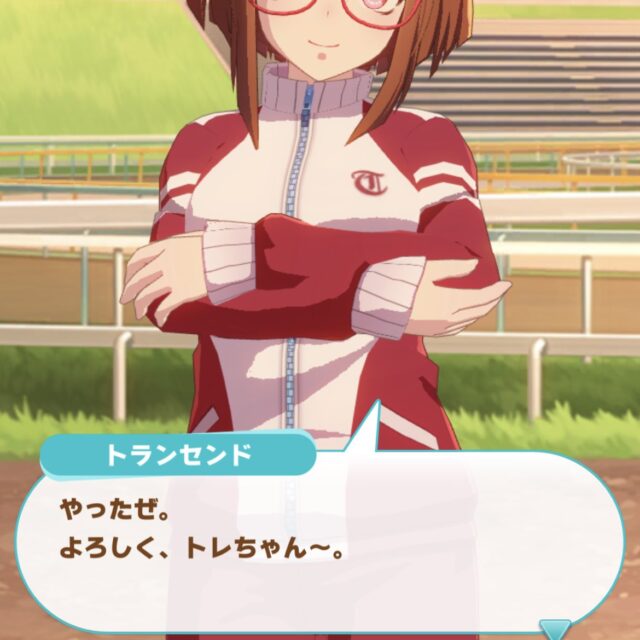Tap the dialogue box to advance Transcend's line
This screenshot has width=640, height=640.
(320, 540)
